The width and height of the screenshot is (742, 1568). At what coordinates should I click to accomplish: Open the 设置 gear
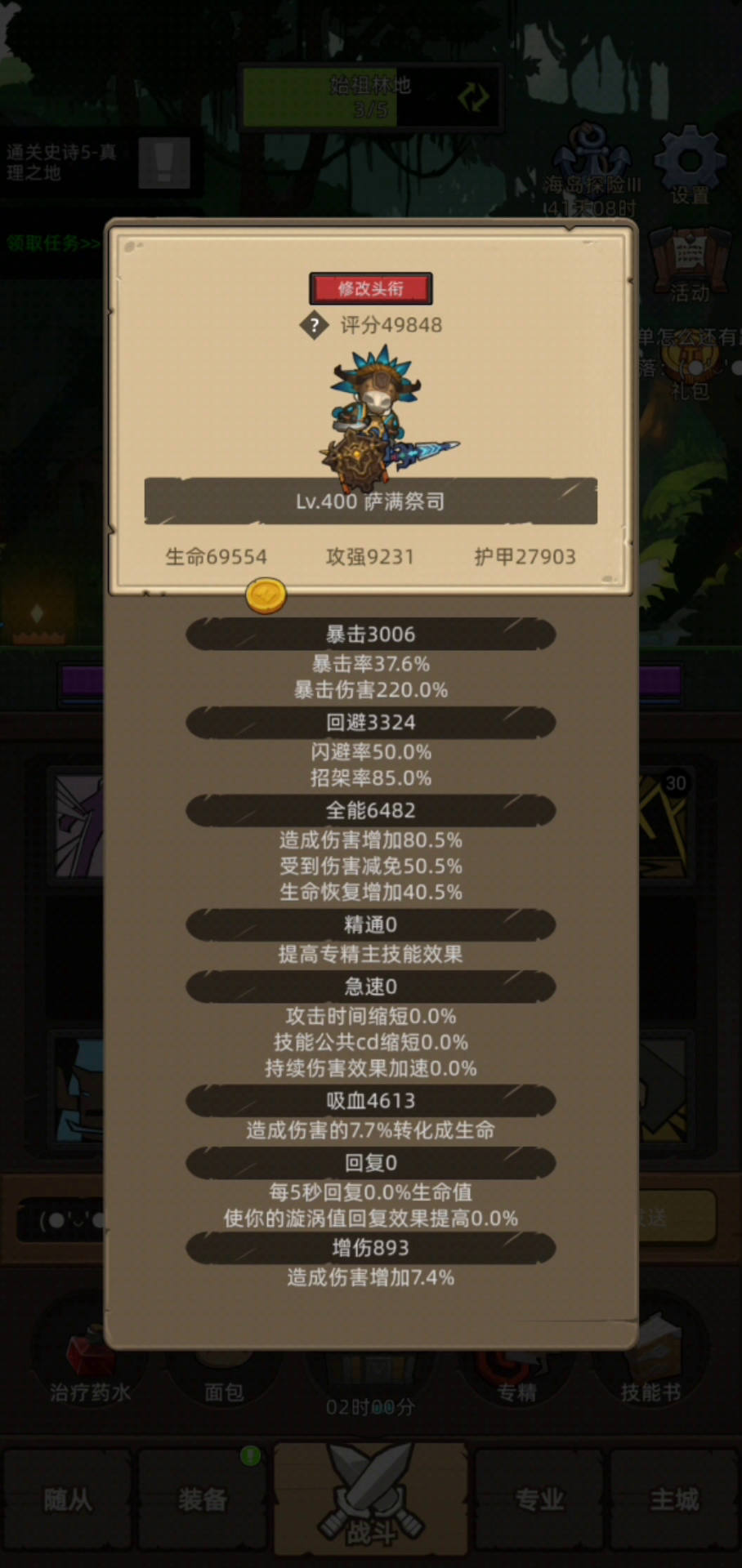(691, 164)
